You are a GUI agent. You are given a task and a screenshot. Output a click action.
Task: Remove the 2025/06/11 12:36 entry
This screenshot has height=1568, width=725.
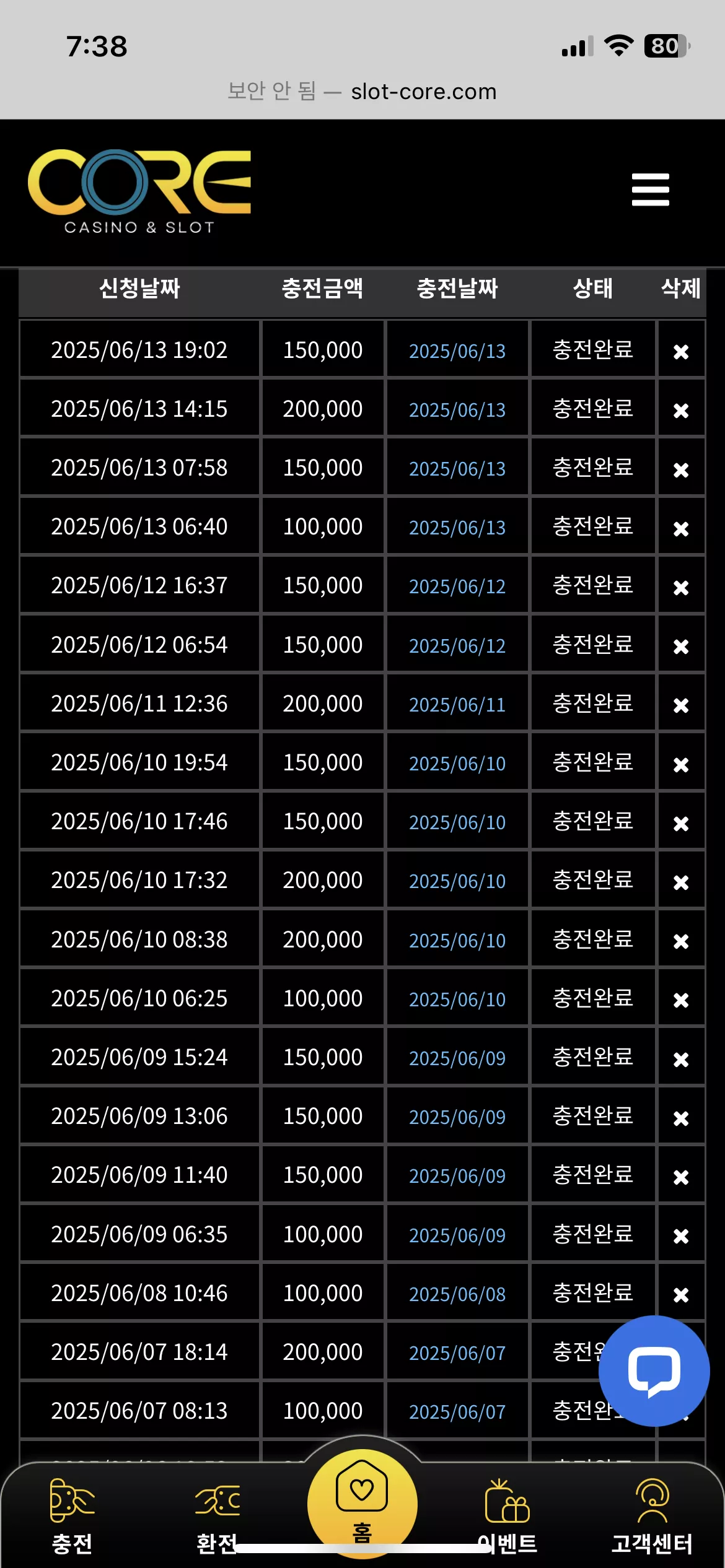click(x=681, y=705)
